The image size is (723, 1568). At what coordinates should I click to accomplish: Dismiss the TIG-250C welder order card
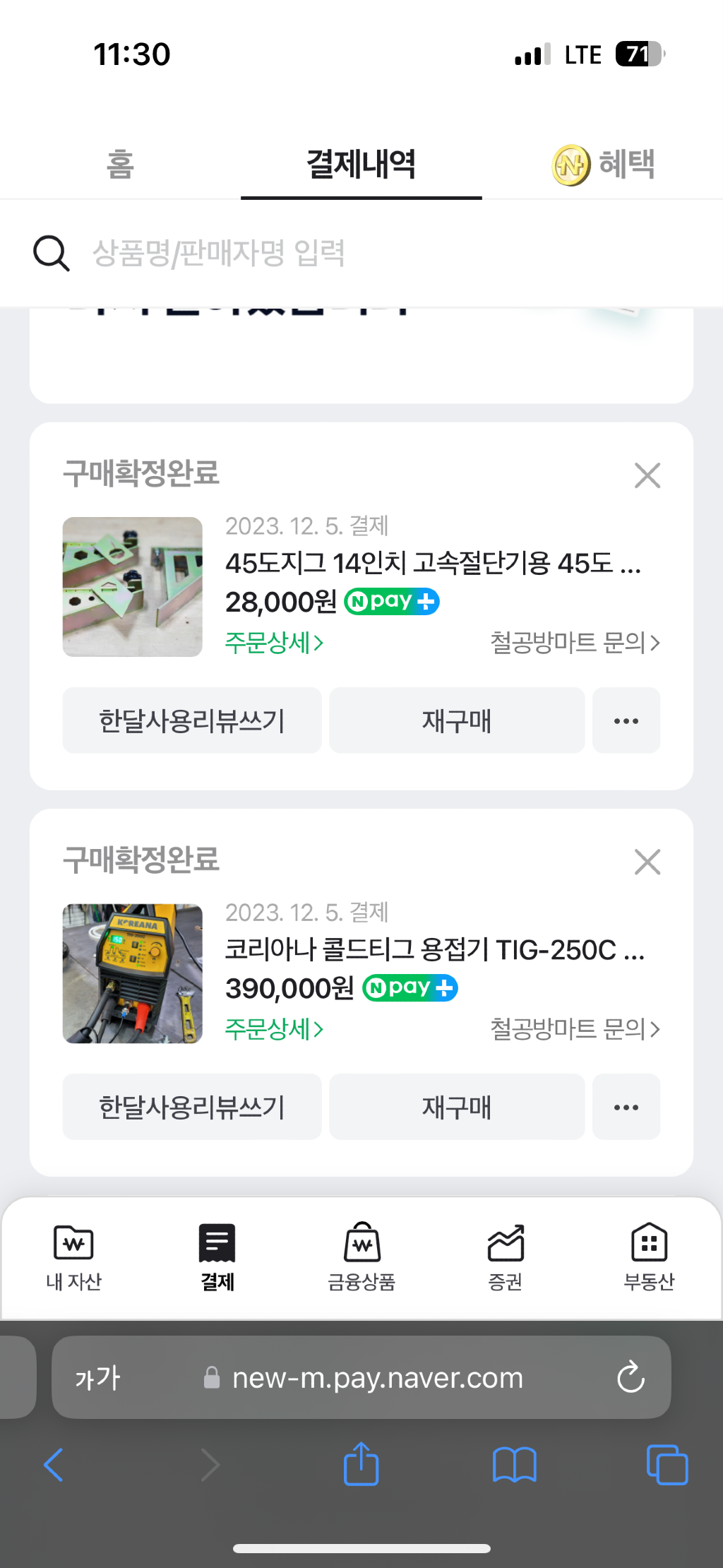[647, 862]
